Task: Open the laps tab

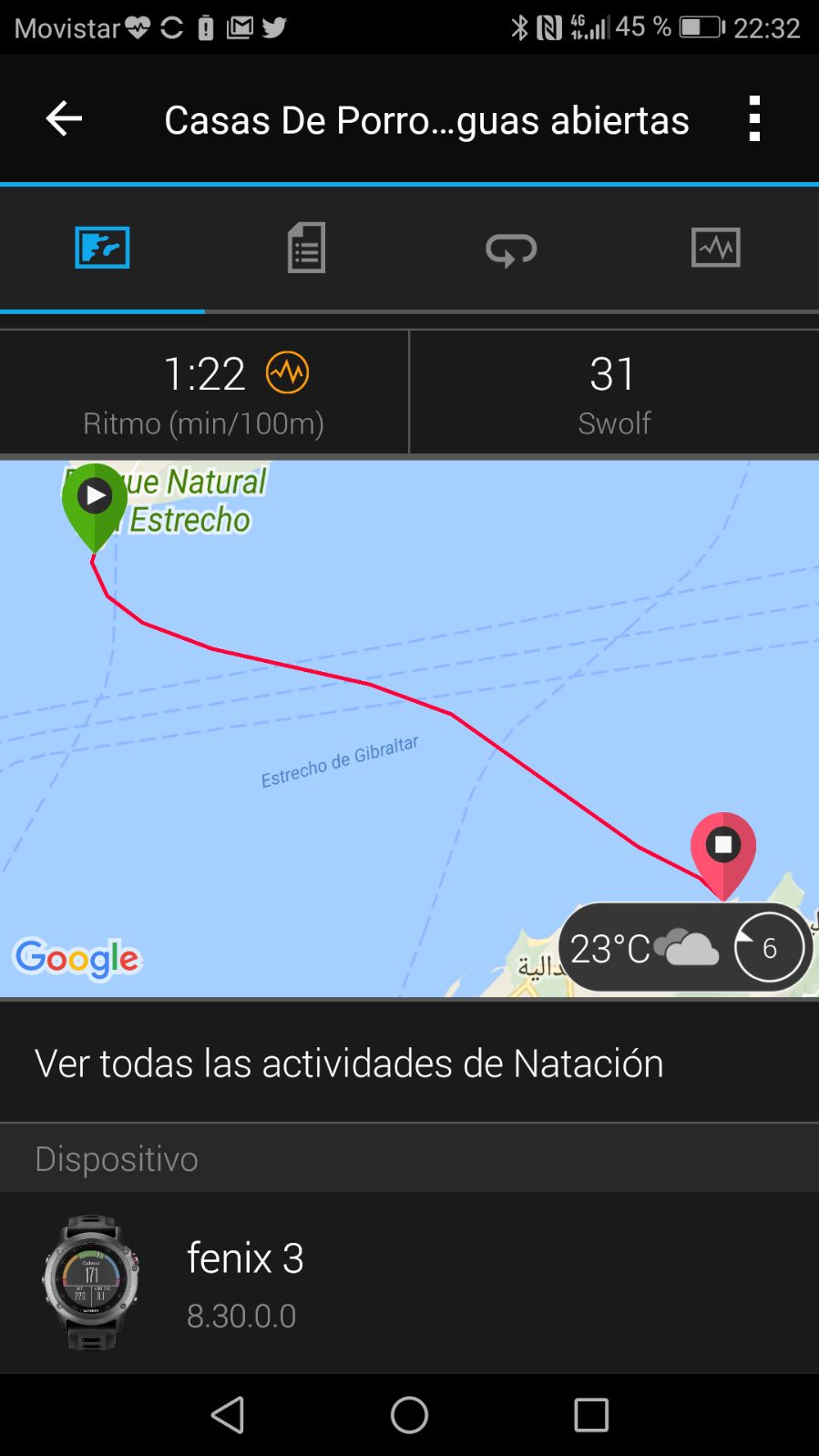Action: 511,248
